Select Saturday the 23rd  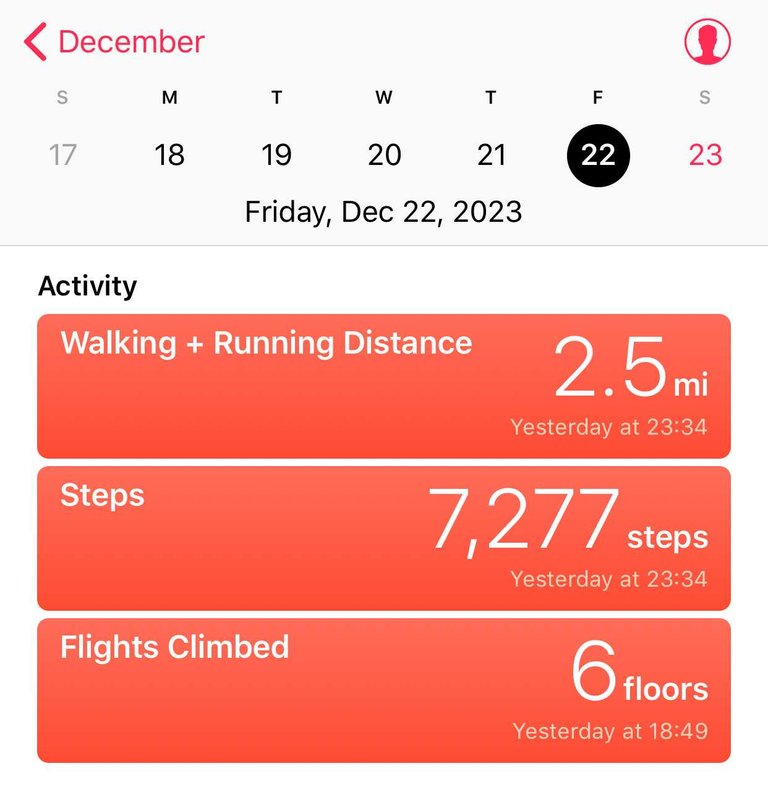(x=705, y=155)
